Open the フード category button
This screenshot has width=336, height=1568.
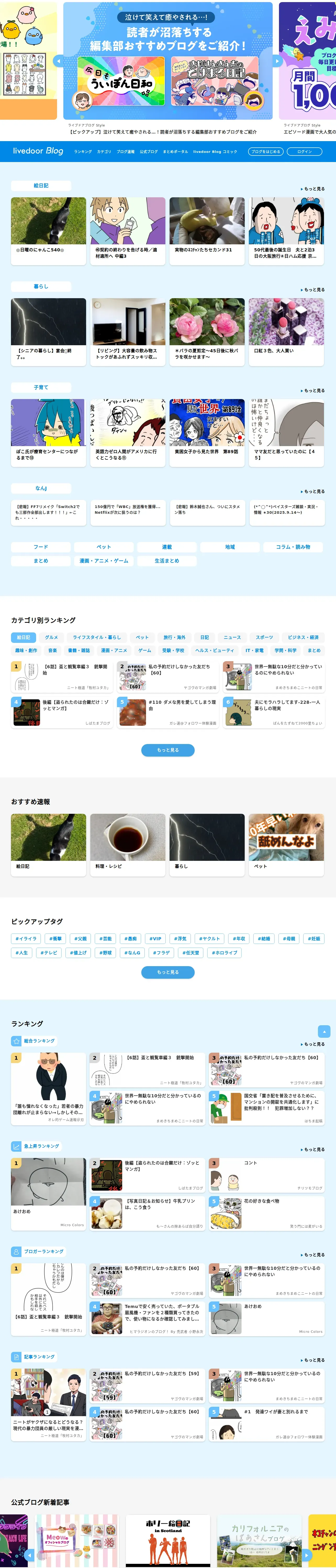(x=41, y=547)
